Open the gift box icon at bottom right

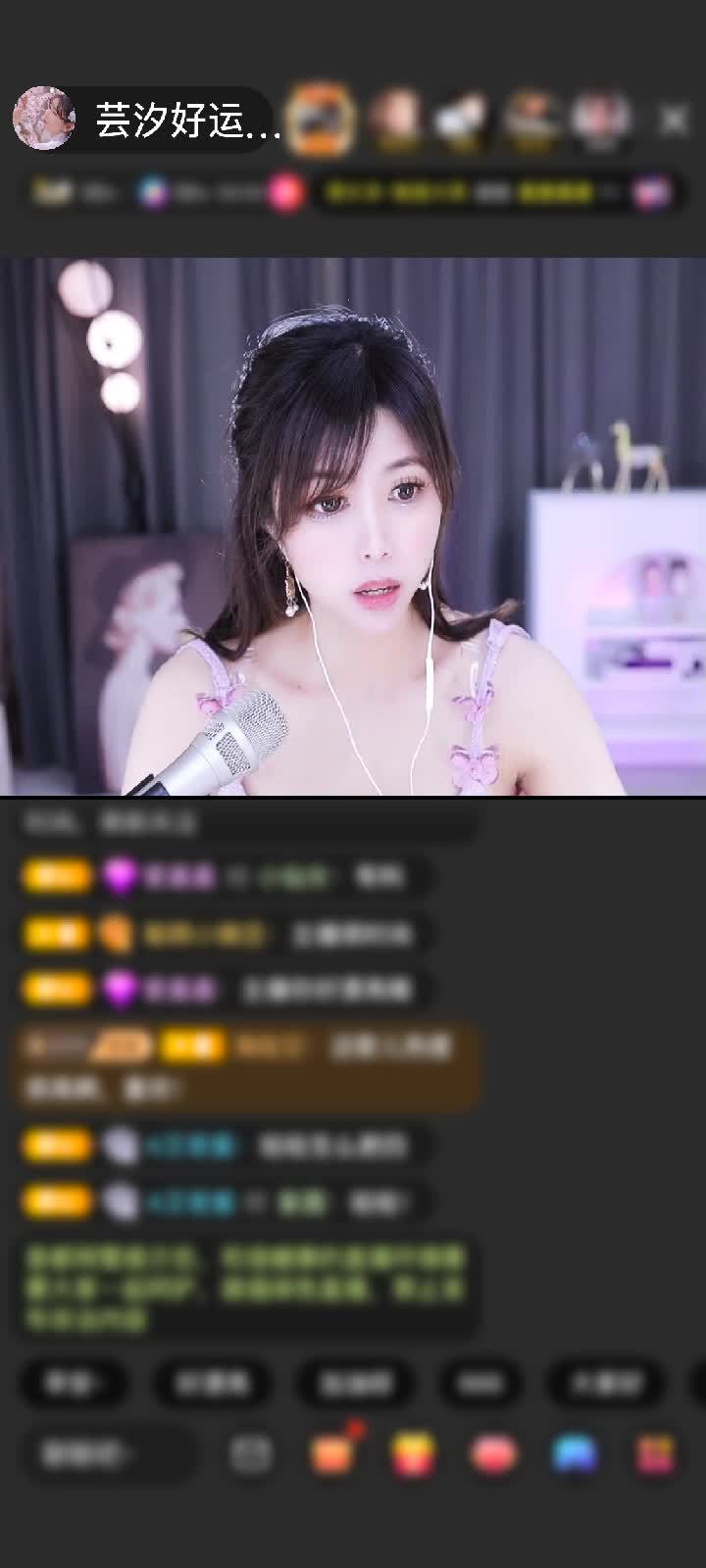pyautogui.click(x=655, y=1454)
